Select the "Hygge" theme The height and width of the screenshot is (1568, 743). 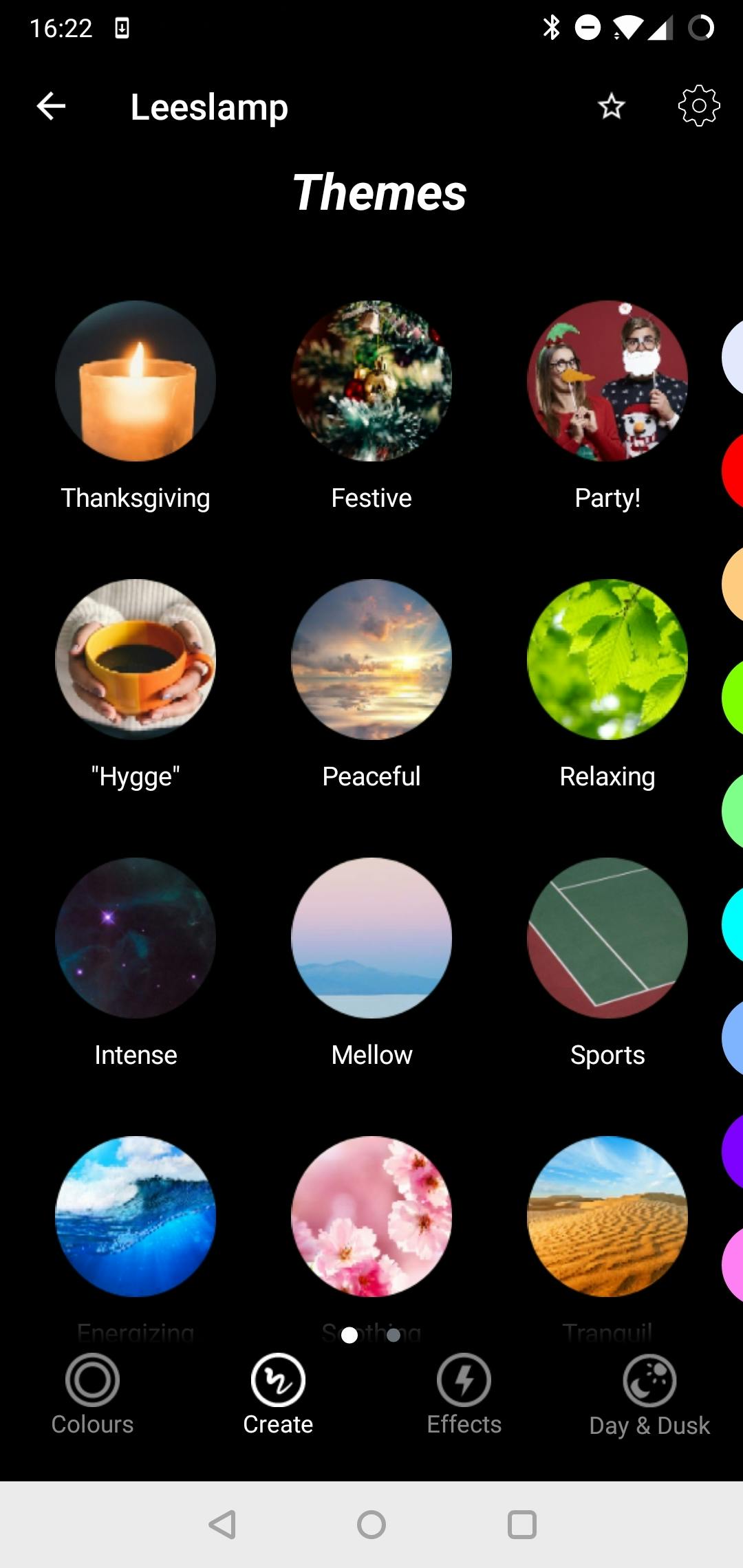(136, 660)
